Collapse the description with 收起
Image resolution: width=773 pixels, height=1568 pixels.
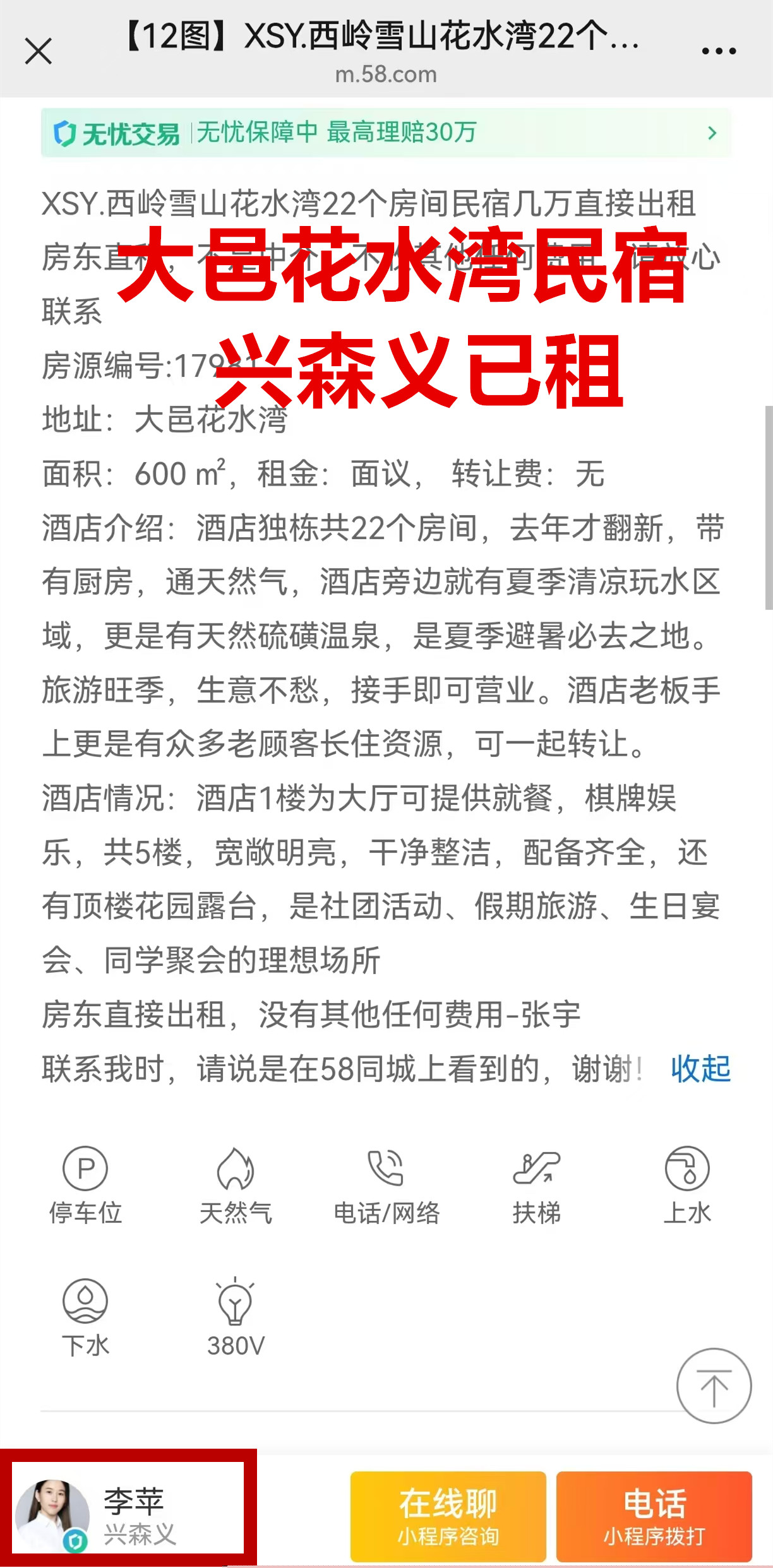tap(700, 1069)
